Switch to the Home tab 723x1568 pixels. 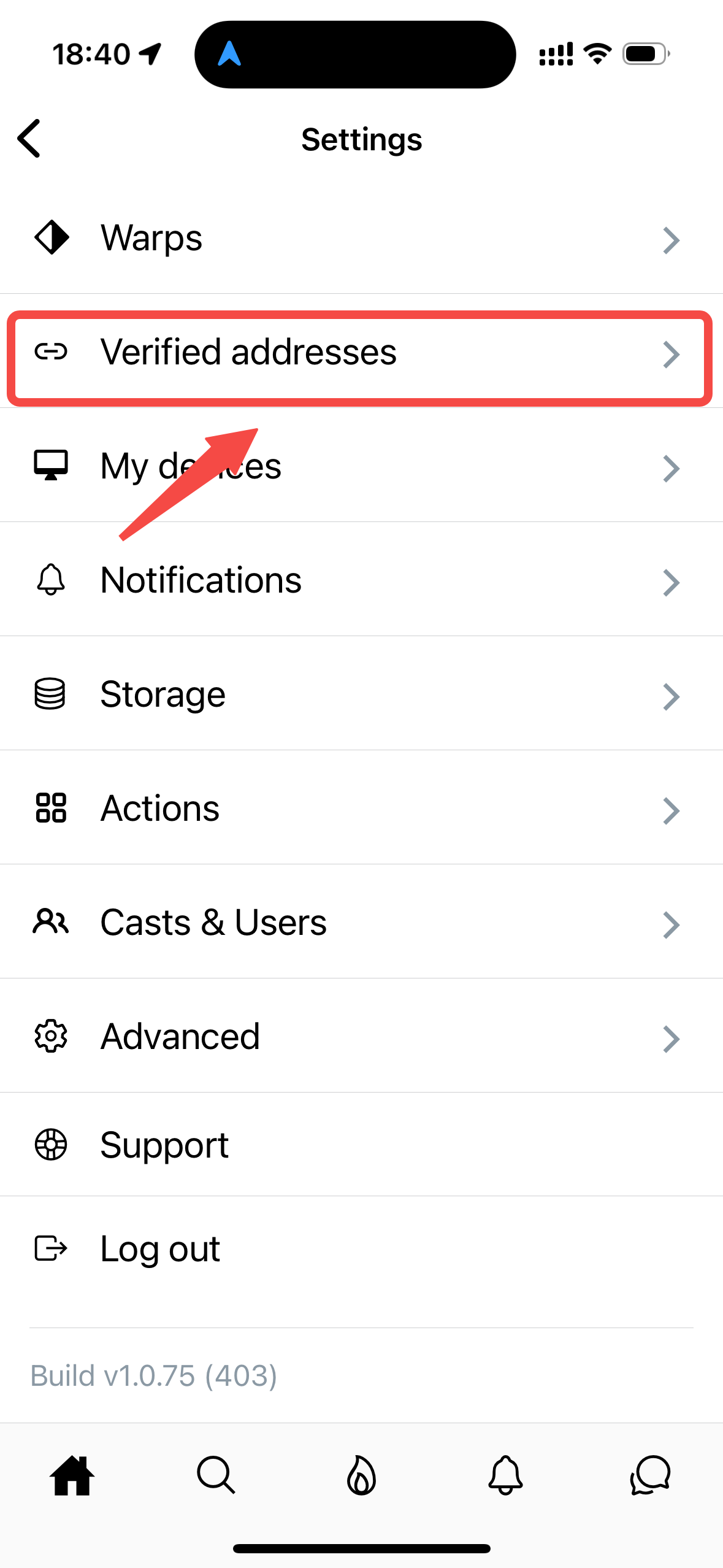(x=72, y=1475)
